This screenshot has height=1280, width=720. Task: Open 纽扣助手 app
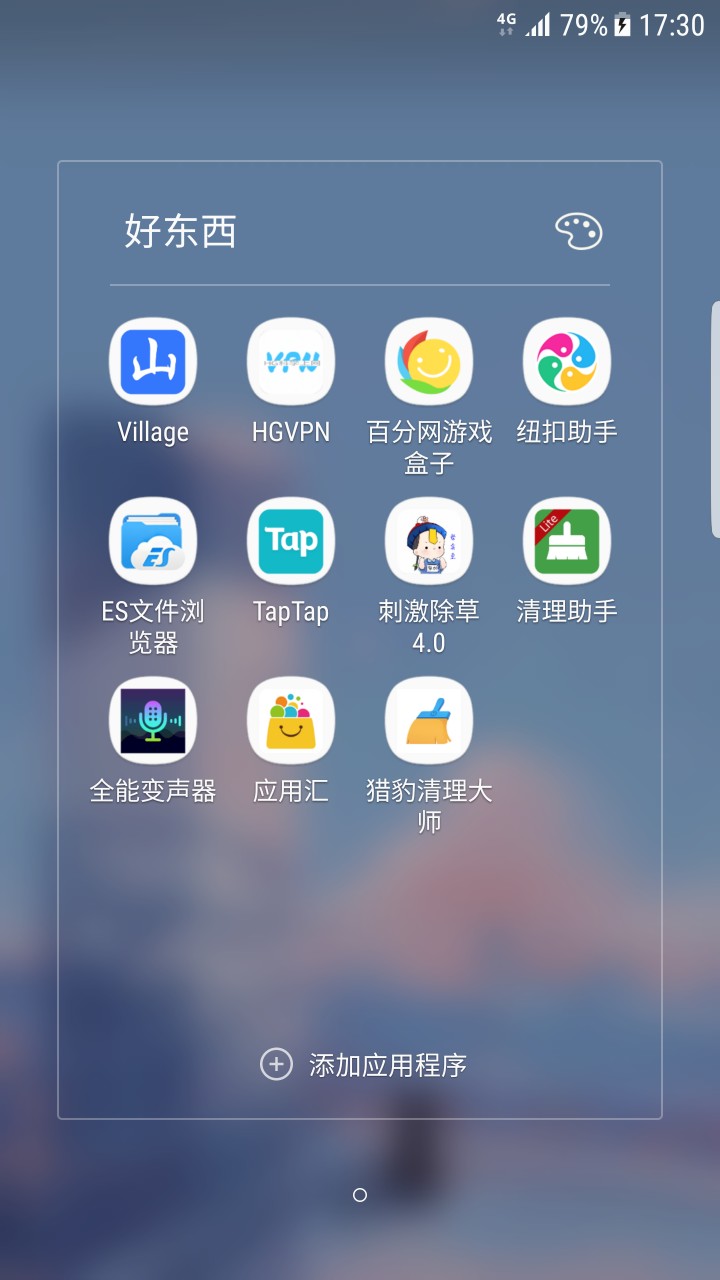coord(567,362)
